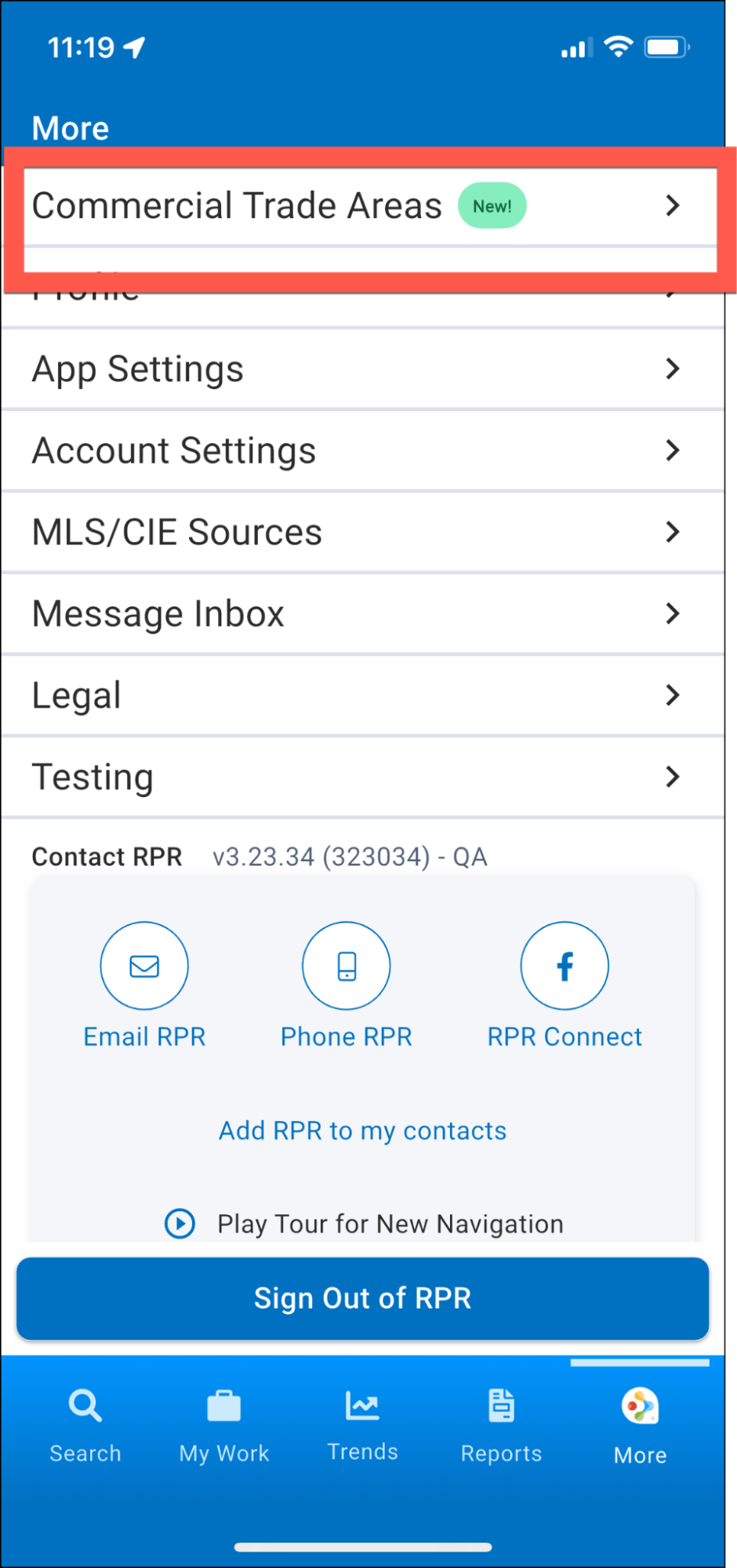Screen dimensions: 737x1568
Task: Open the Reports tab
Action: coord(501,1424)
